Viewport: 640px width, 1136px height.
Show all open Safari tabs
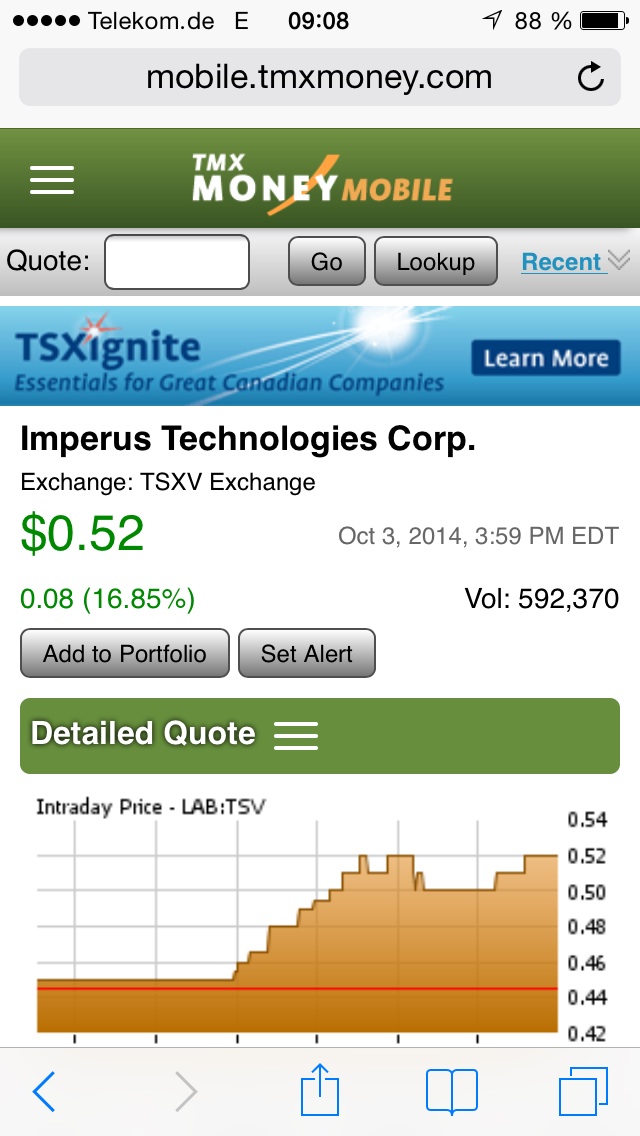[x=583, y=1091]
